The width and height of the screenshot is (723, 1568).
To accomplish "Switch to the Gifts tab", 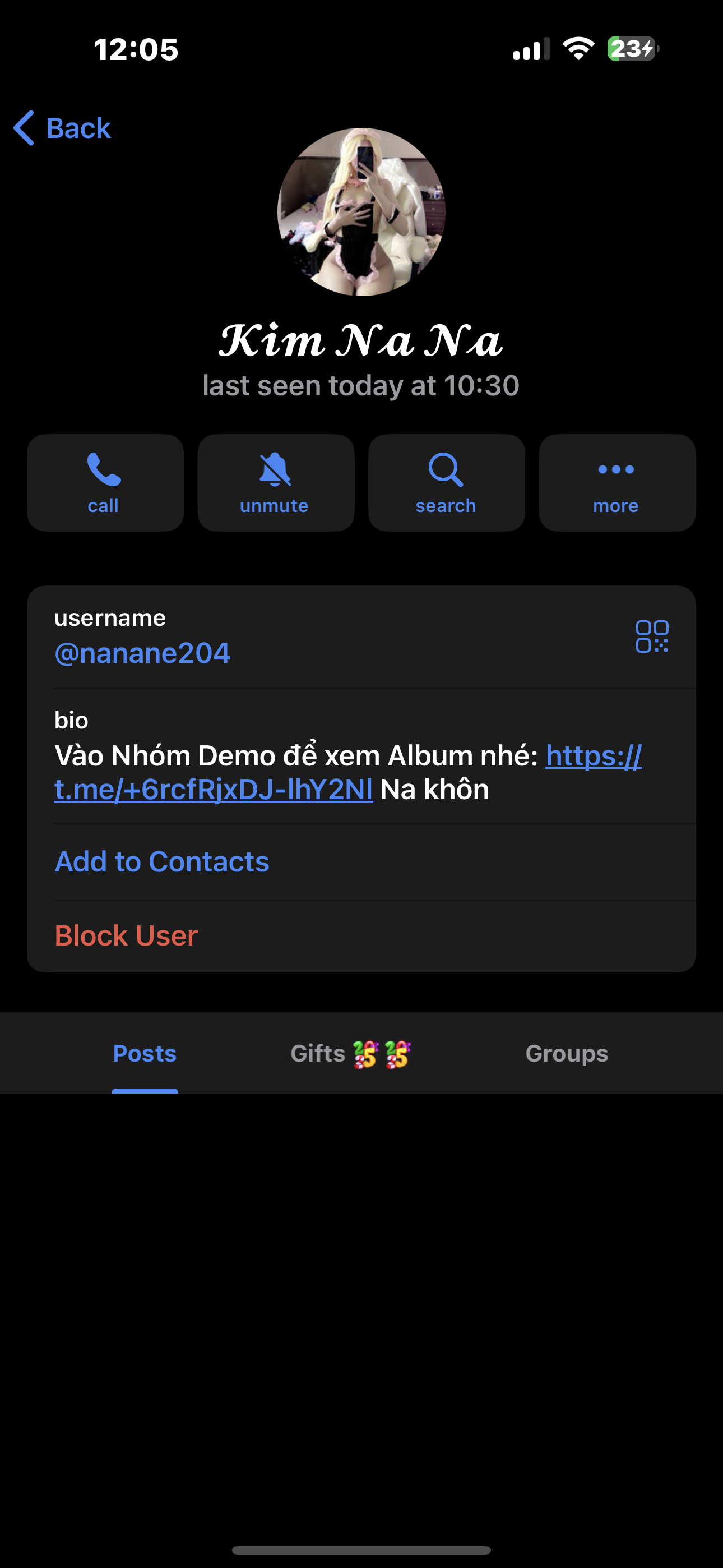I will pyautogui.click(x=350, y=1054).
